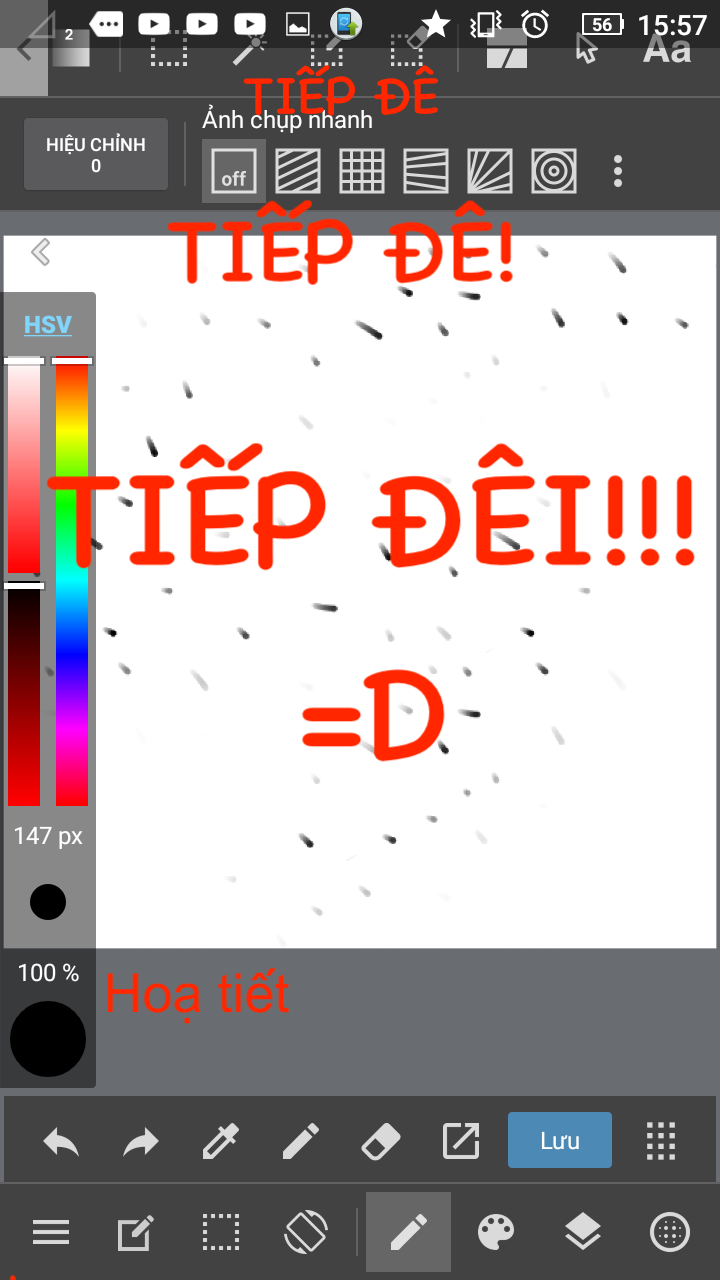Switch the HSV color mode
Image resolution: width=720 pixels, height=1280 pixels.
pyautogui.click(x=48, y=325)
